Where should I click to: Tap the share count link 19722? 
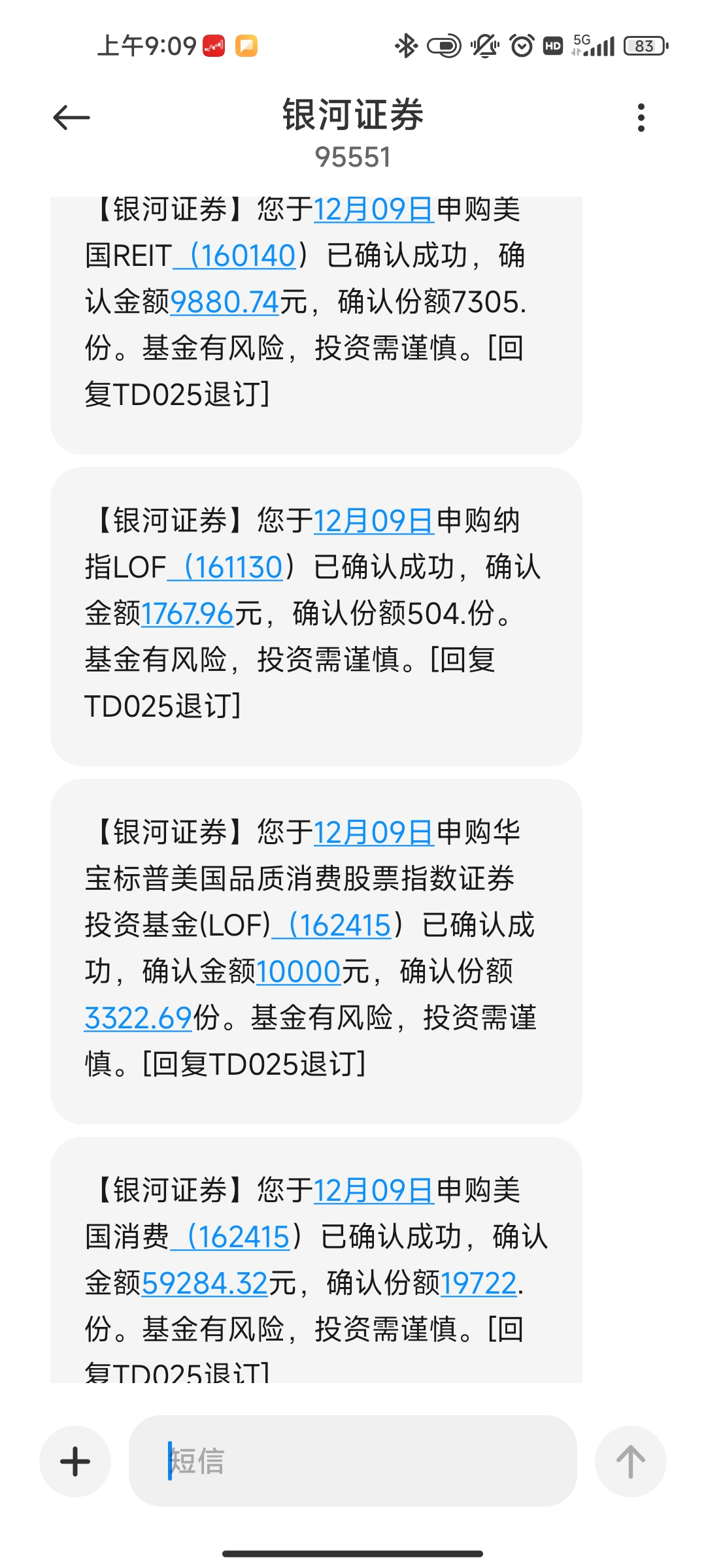[479, 1283]
